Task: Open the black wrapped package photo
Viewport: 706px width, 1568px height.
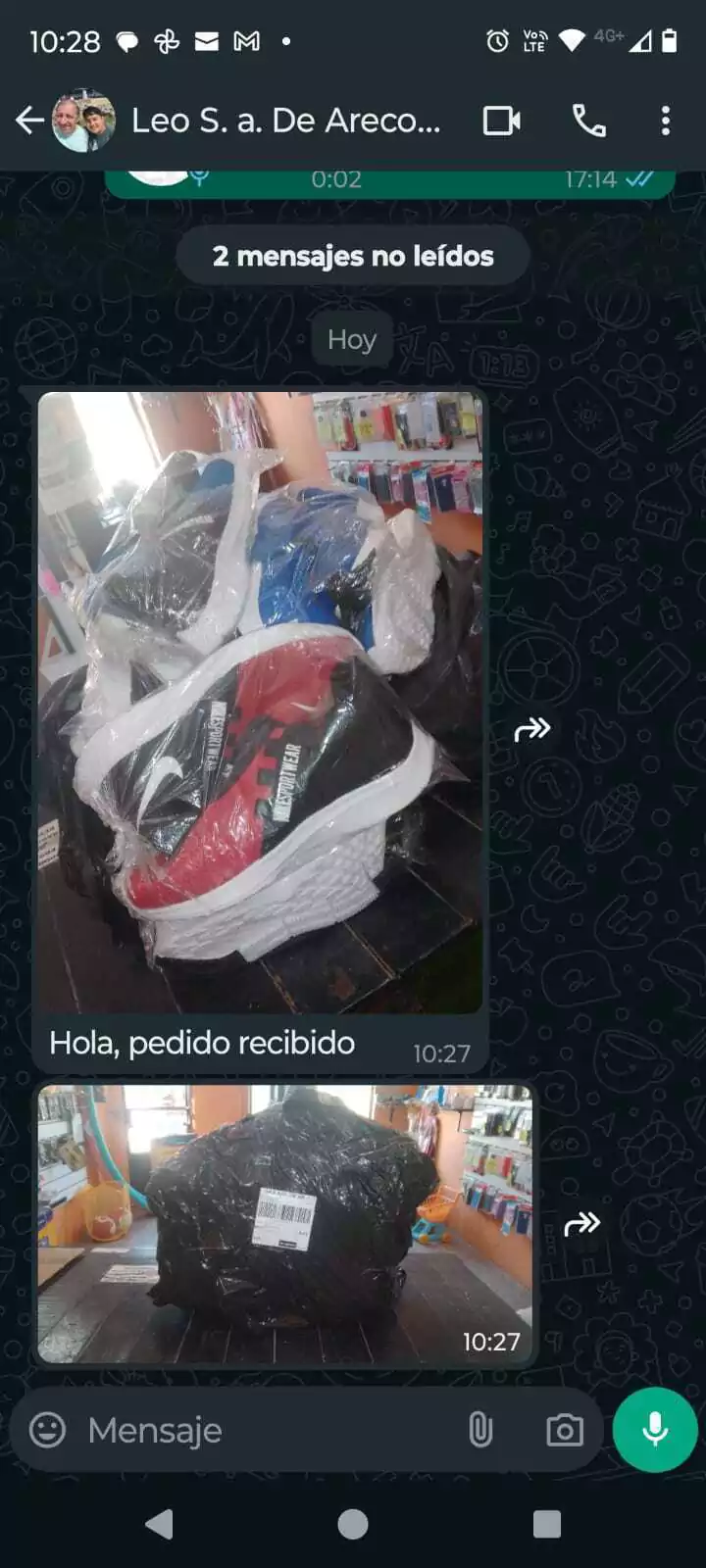Action: coord(284,1222)
